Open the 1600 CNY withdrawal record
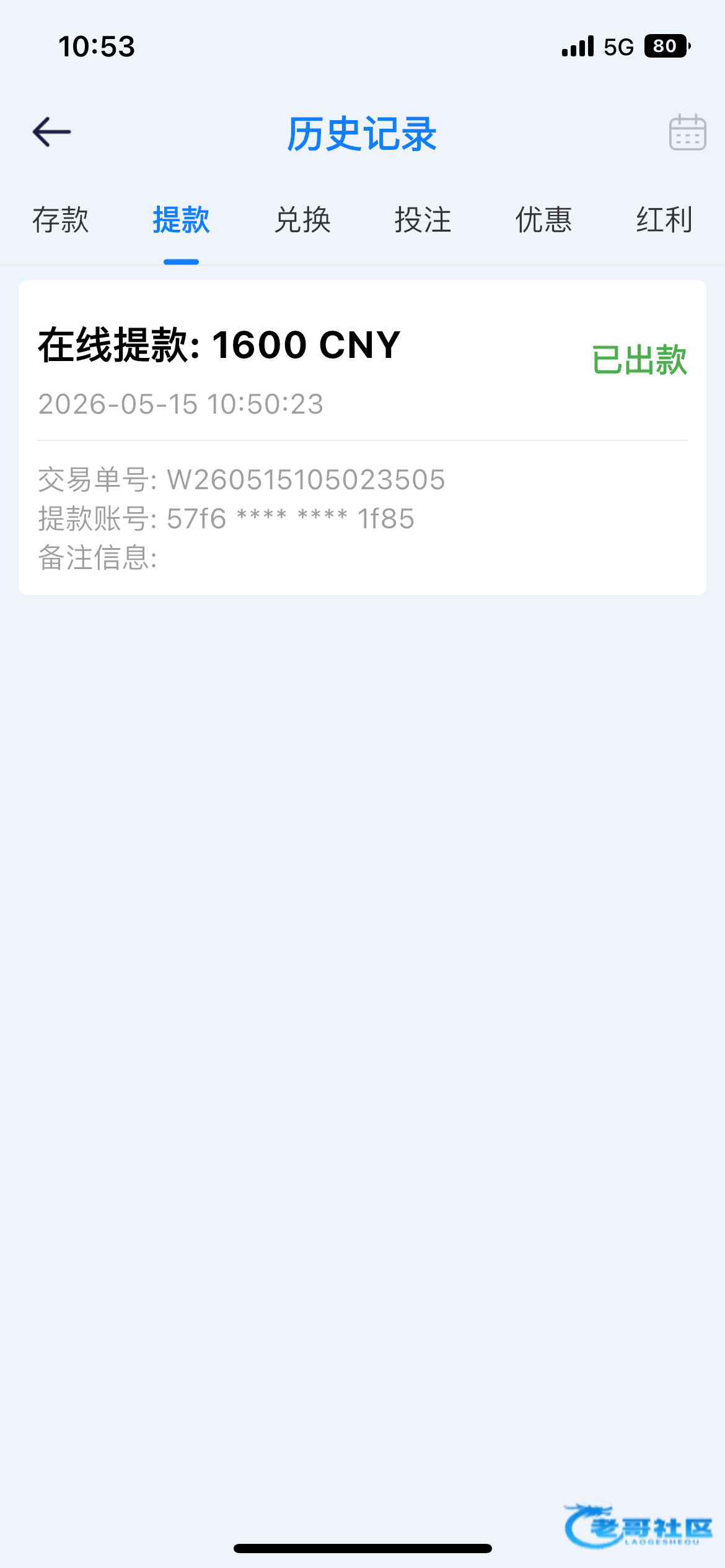The image size is (725, 1568). (362, 437)
